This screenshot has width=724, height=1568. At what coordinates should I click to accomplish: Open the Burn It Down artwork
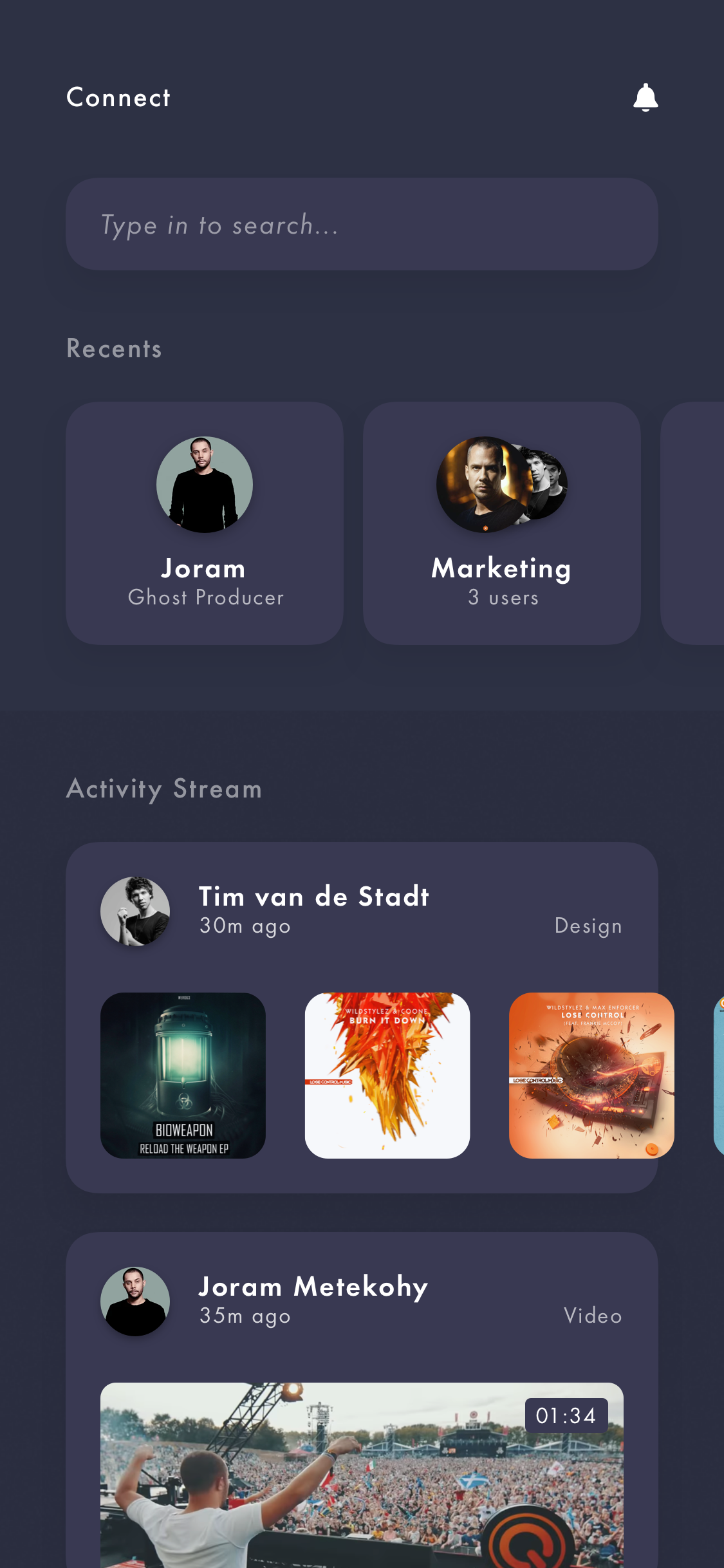point(387,1076)
